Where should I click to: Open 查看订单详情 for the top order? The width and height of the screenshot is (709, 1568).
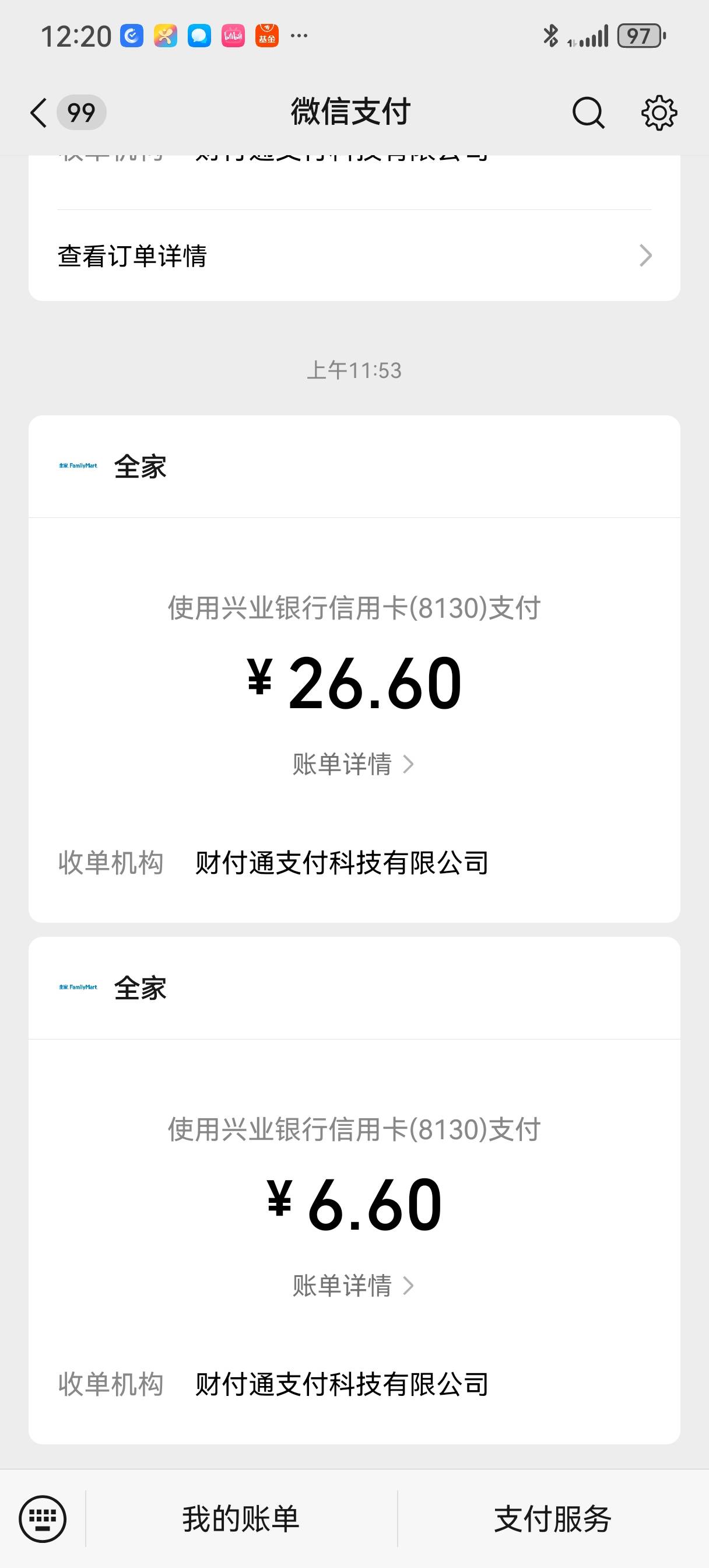pyautogui.click(x=354, y=256)
